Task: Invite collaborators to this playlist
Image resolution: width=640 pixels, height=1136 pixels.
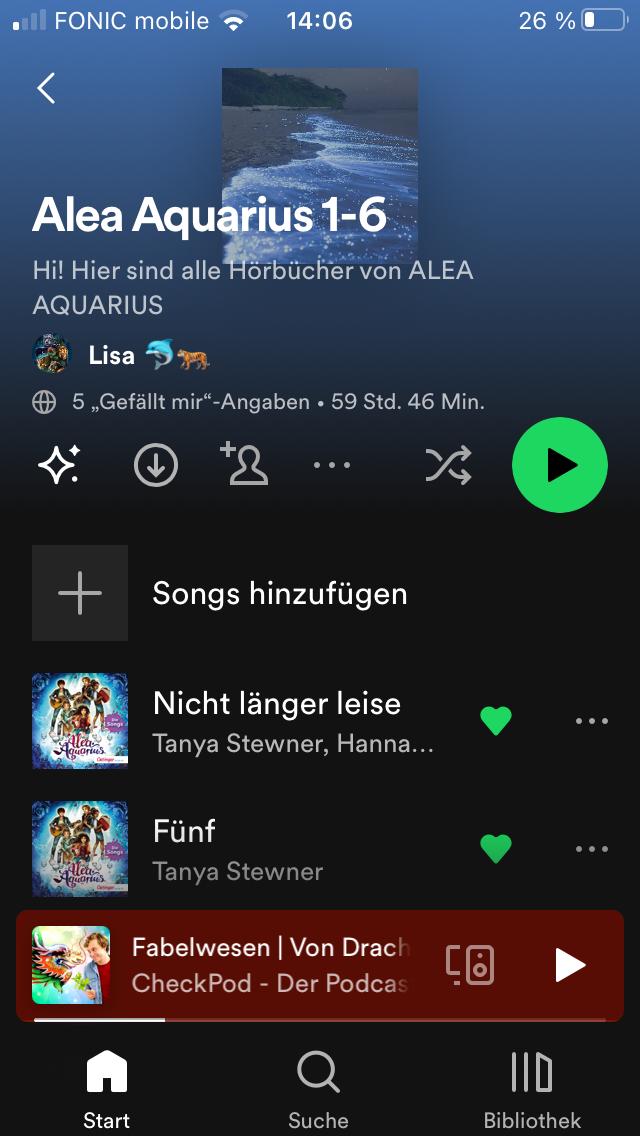Action: pyautogui.click(x=244, y=464)
